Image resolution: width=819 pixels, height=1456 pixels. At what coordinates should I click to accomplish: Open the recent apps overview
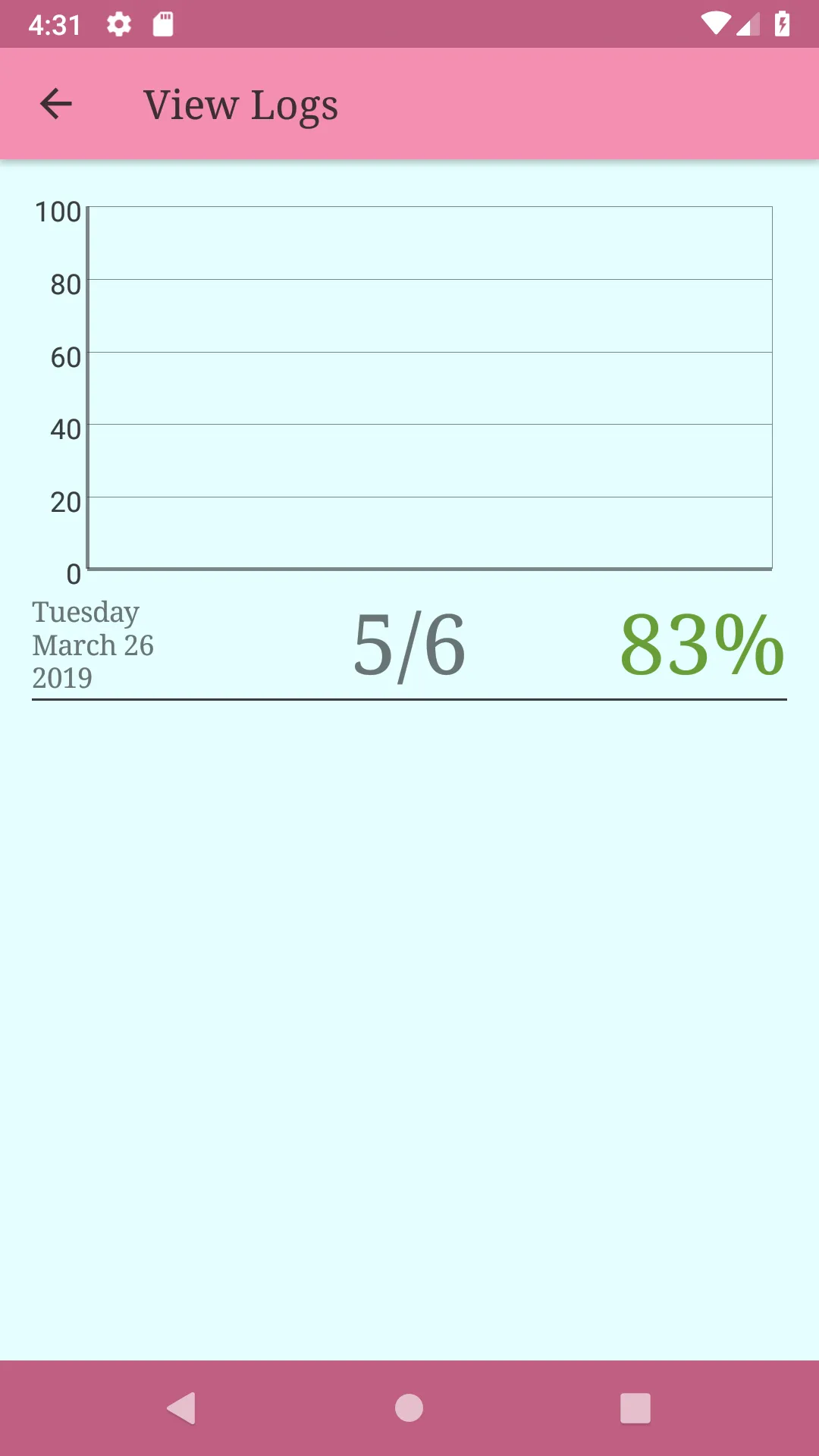pyautogui.click(x=635, y=1408)
